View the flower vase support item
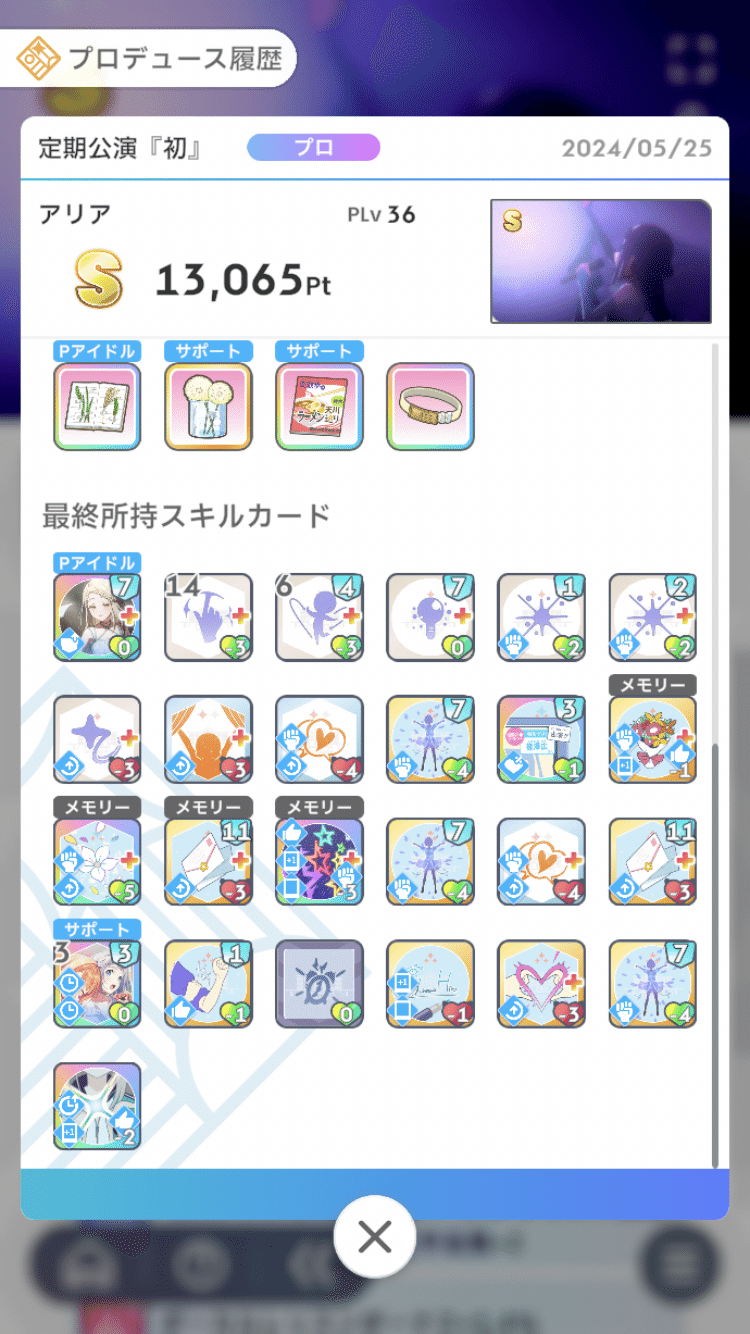Screen dimensions: 750x1334 208,406
